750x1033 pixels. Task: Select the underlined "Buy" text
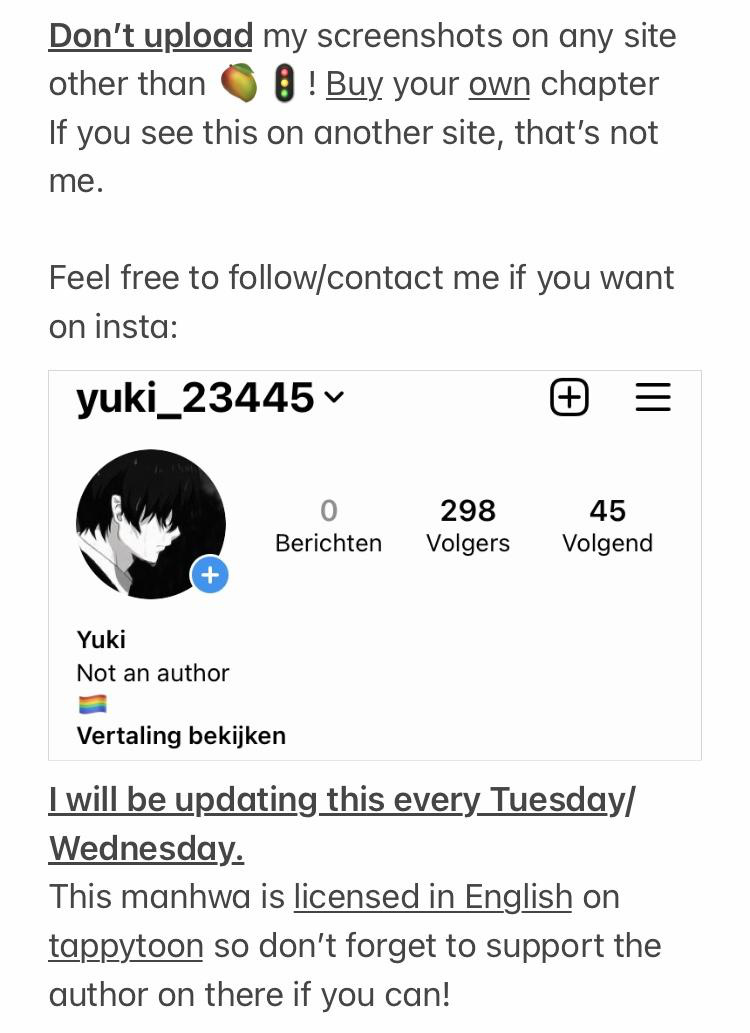[354, 84]
